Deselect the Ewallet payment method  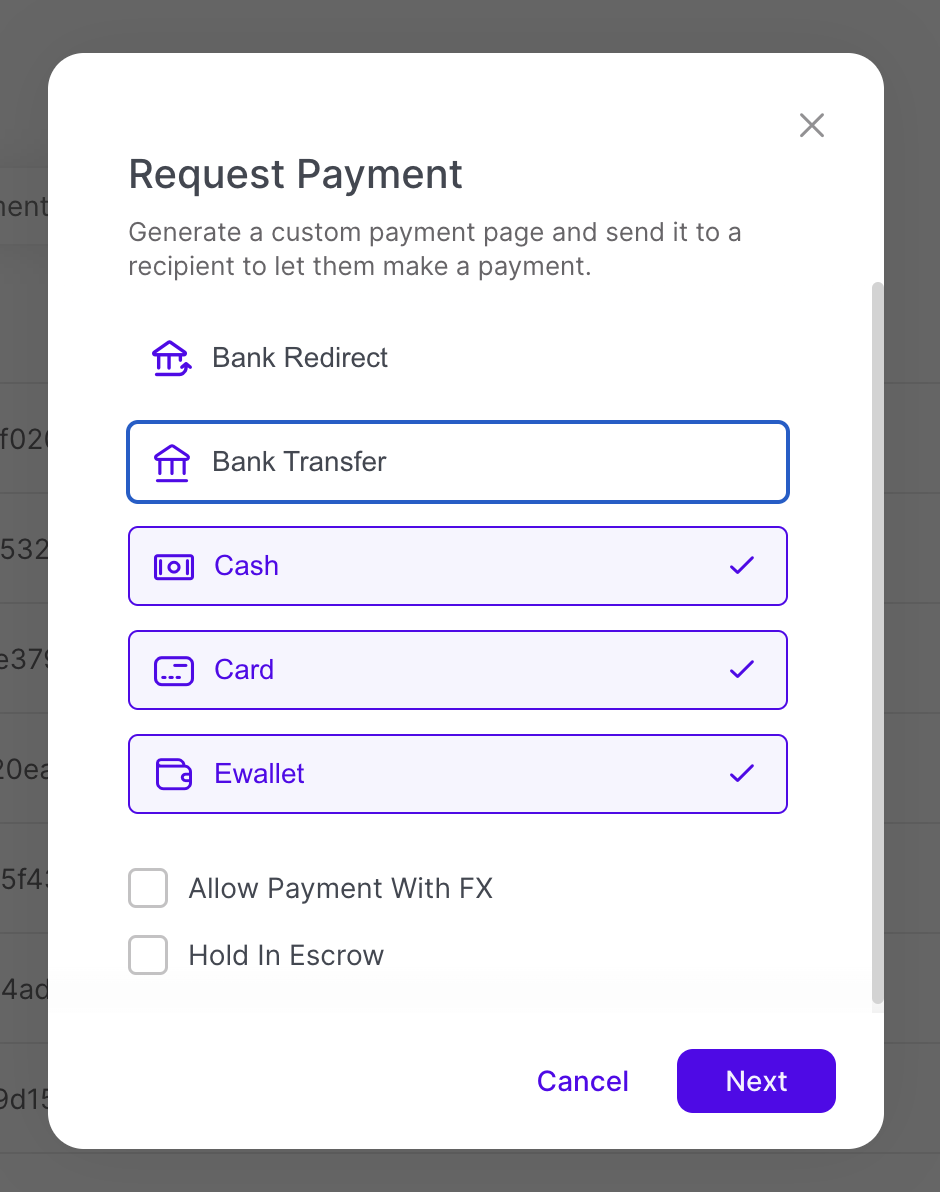pos(457,774)
